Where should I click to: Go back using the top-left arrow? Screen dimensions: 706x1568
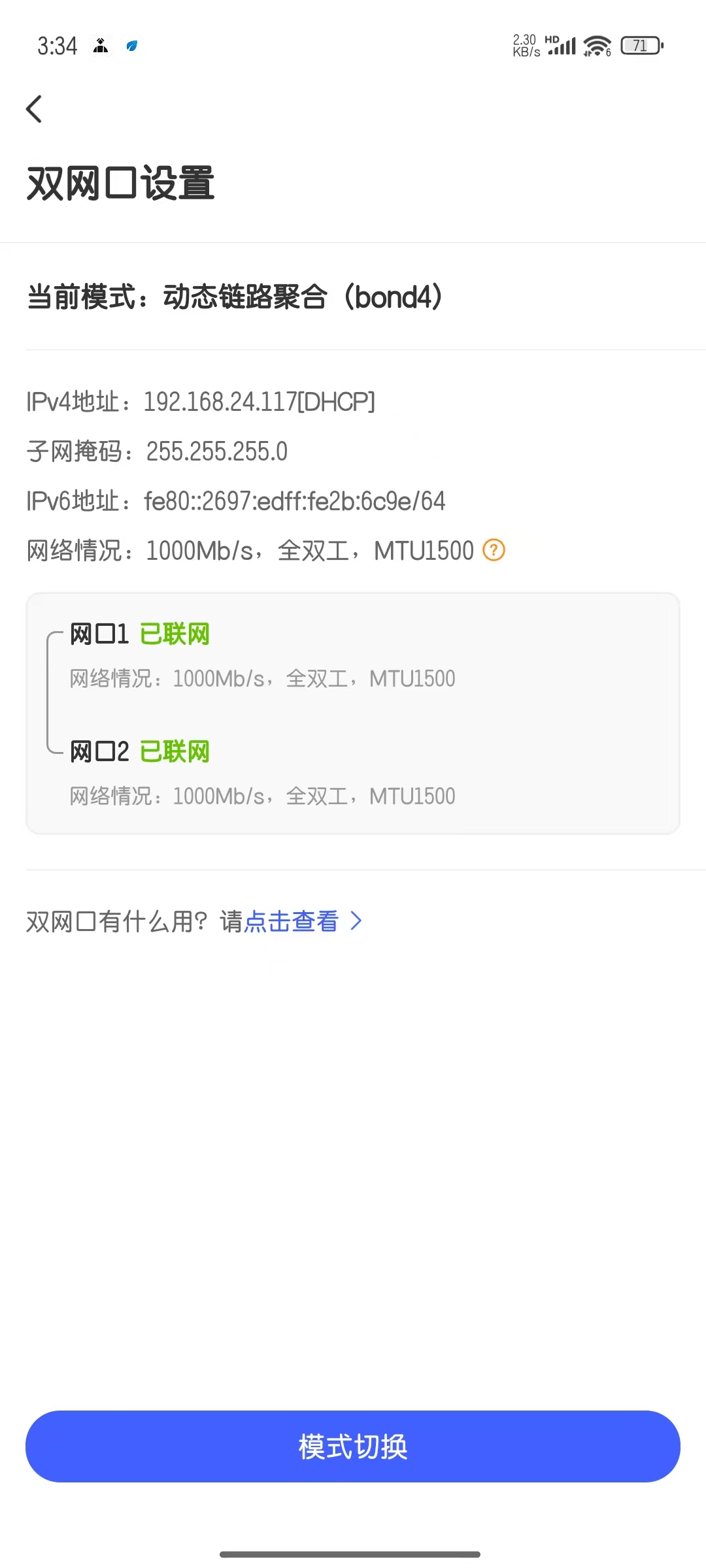tap(34, 109)
